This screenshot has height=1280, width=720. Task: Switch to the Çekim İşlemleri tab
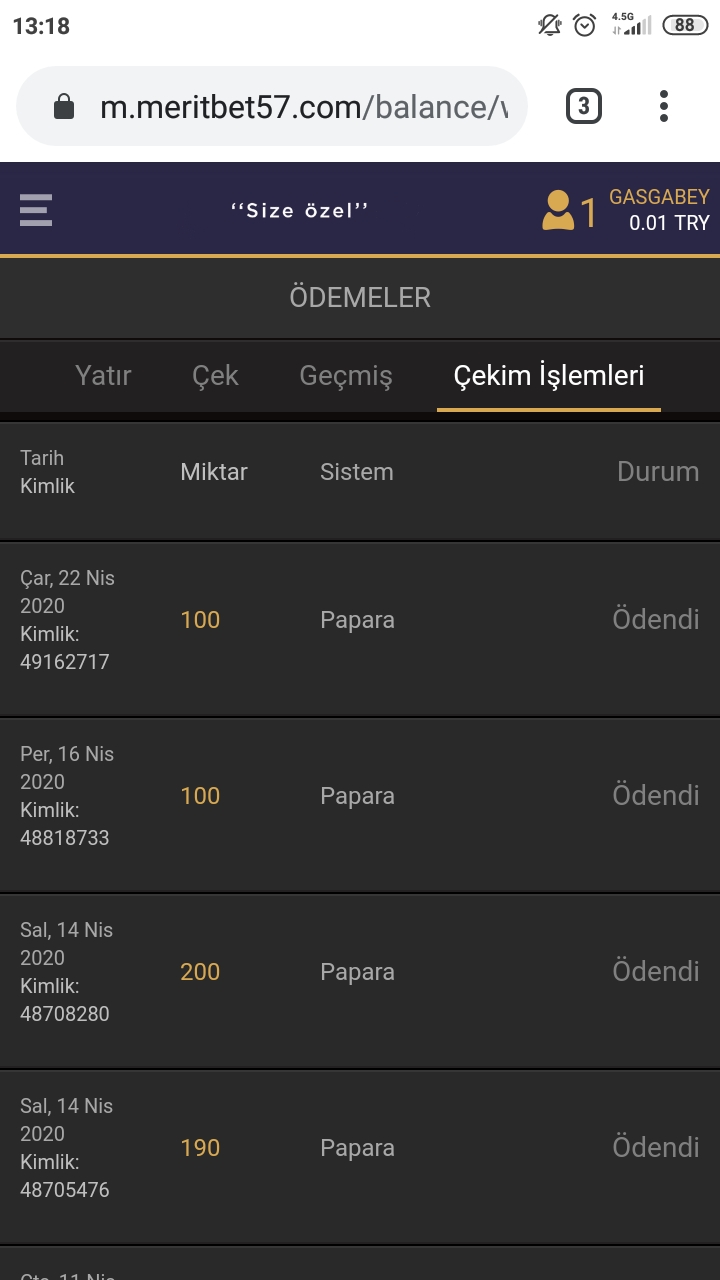[x=547, y=376]
